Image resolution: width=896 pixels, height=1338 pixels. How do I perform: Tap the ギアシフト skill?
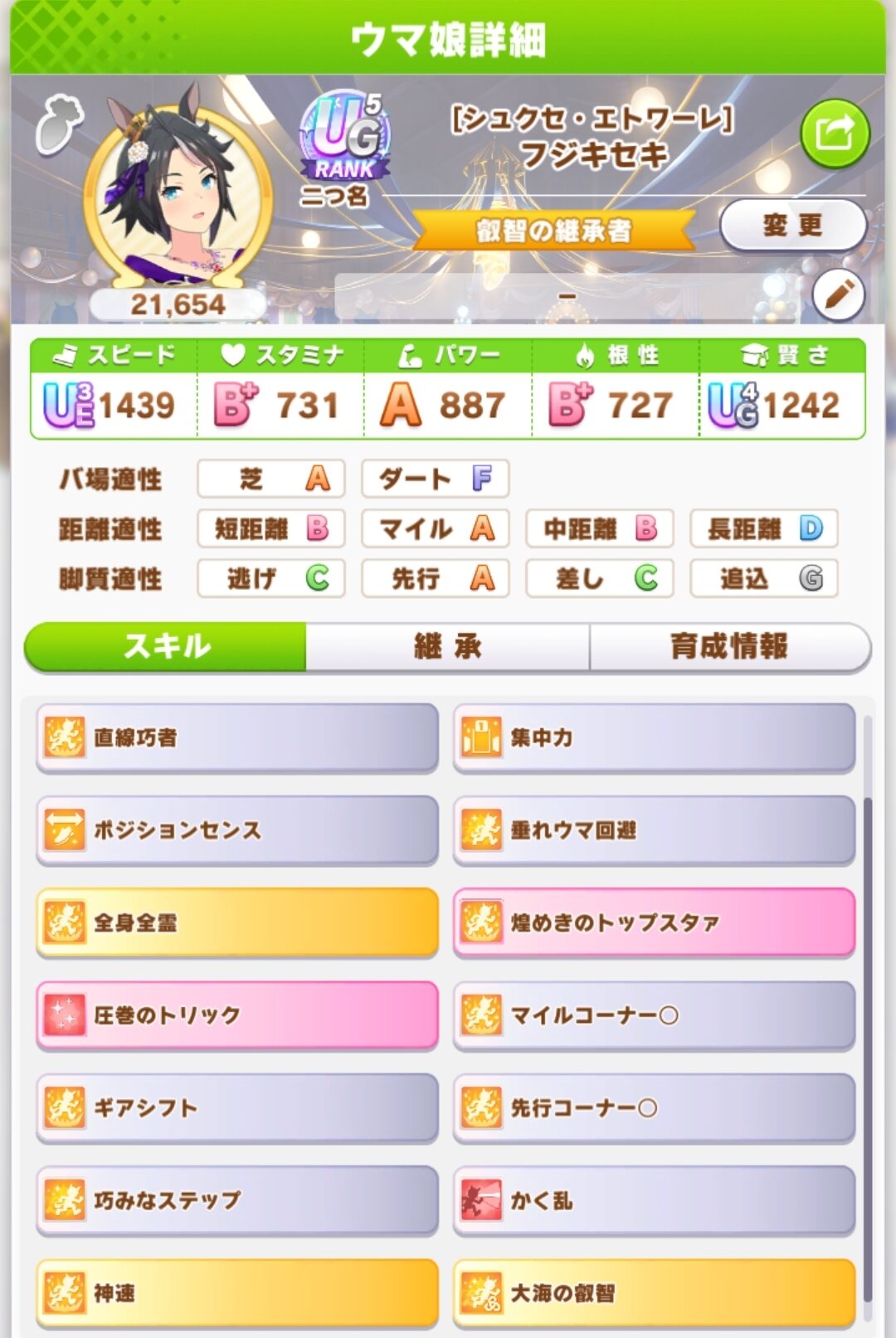tap(237, 1107)
